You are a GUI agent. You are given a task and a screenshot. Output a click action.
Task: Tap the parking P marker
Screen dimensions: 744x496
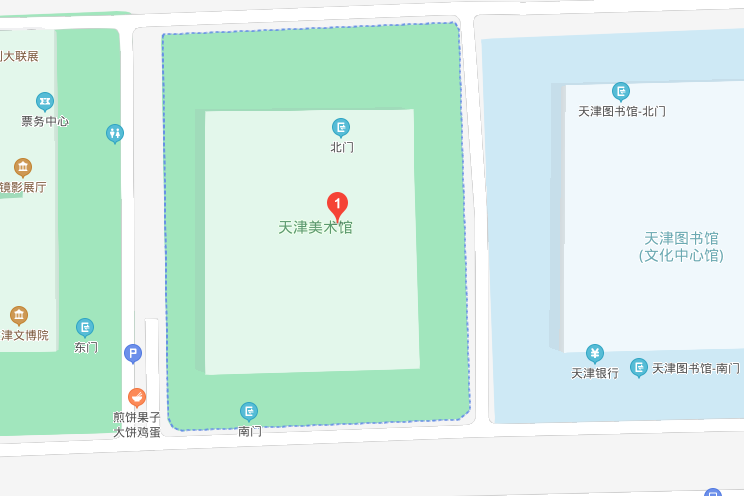tap(132, 353)
